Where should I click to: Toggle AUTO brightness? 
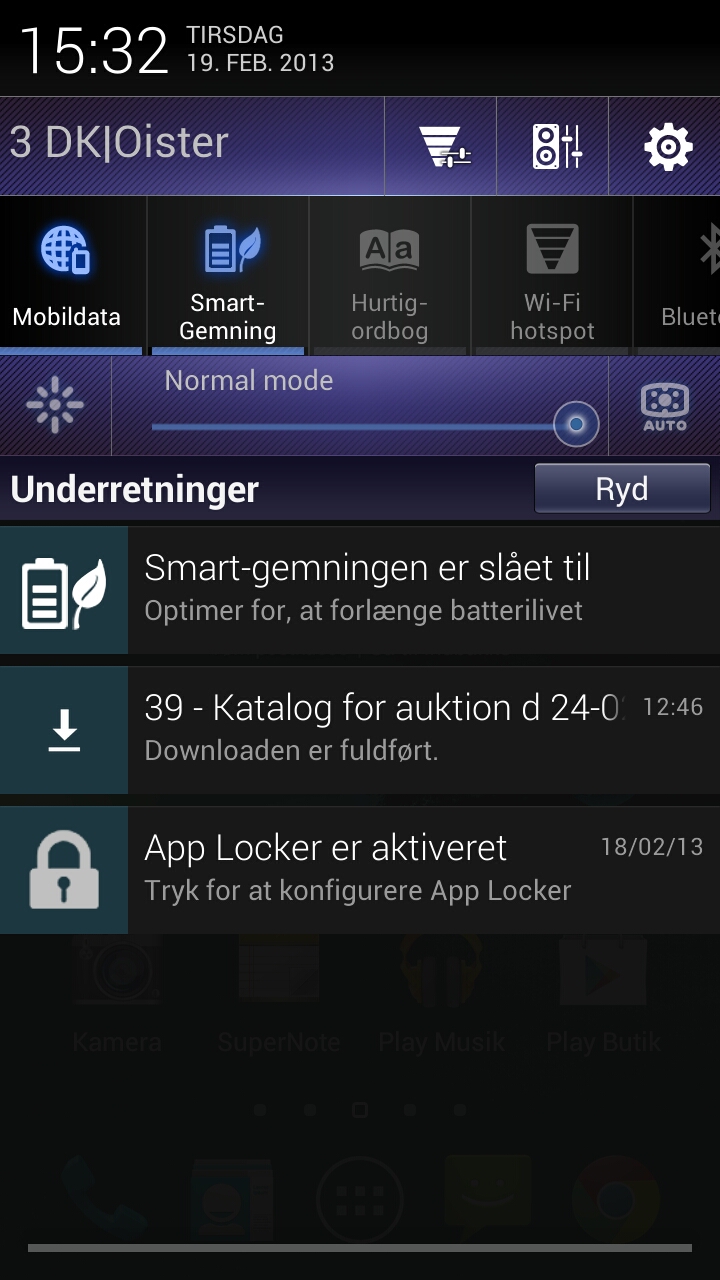point(665,405)
